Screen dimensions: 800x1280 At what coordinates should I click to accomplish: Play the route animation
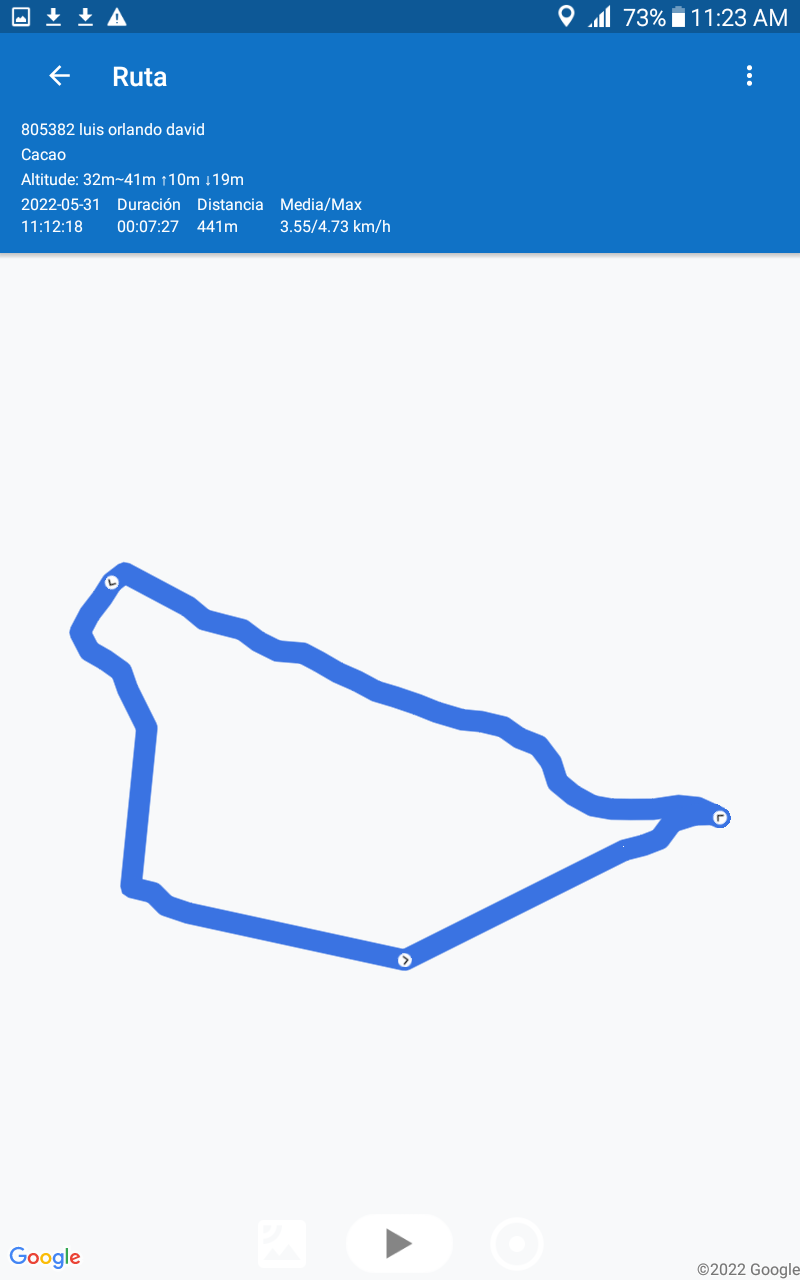click(x=399, y=1243)
